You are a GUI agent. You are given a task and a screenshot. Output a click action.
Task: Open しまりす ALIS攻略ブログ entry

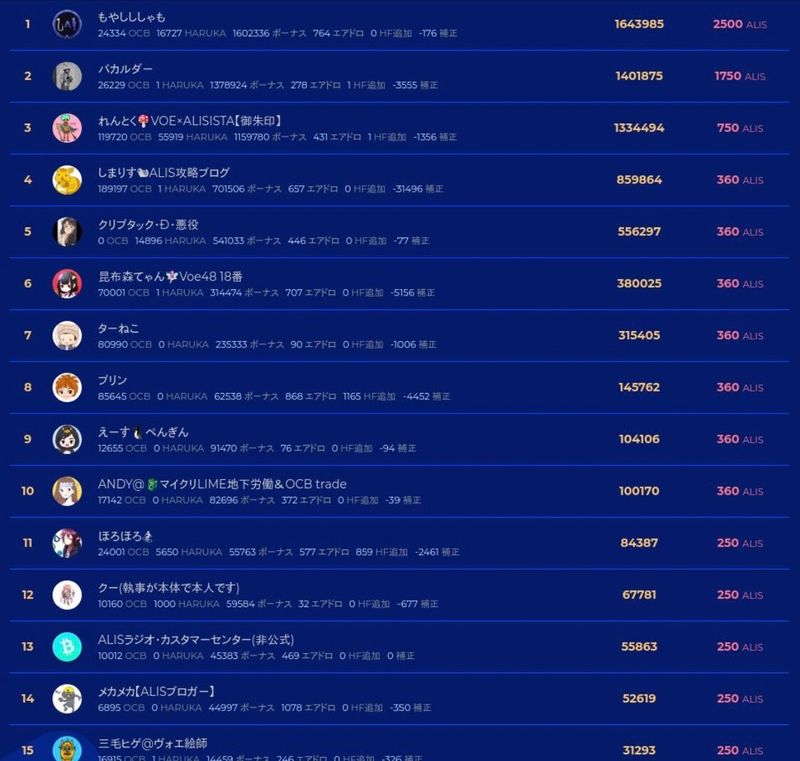(x=164, y=173)
